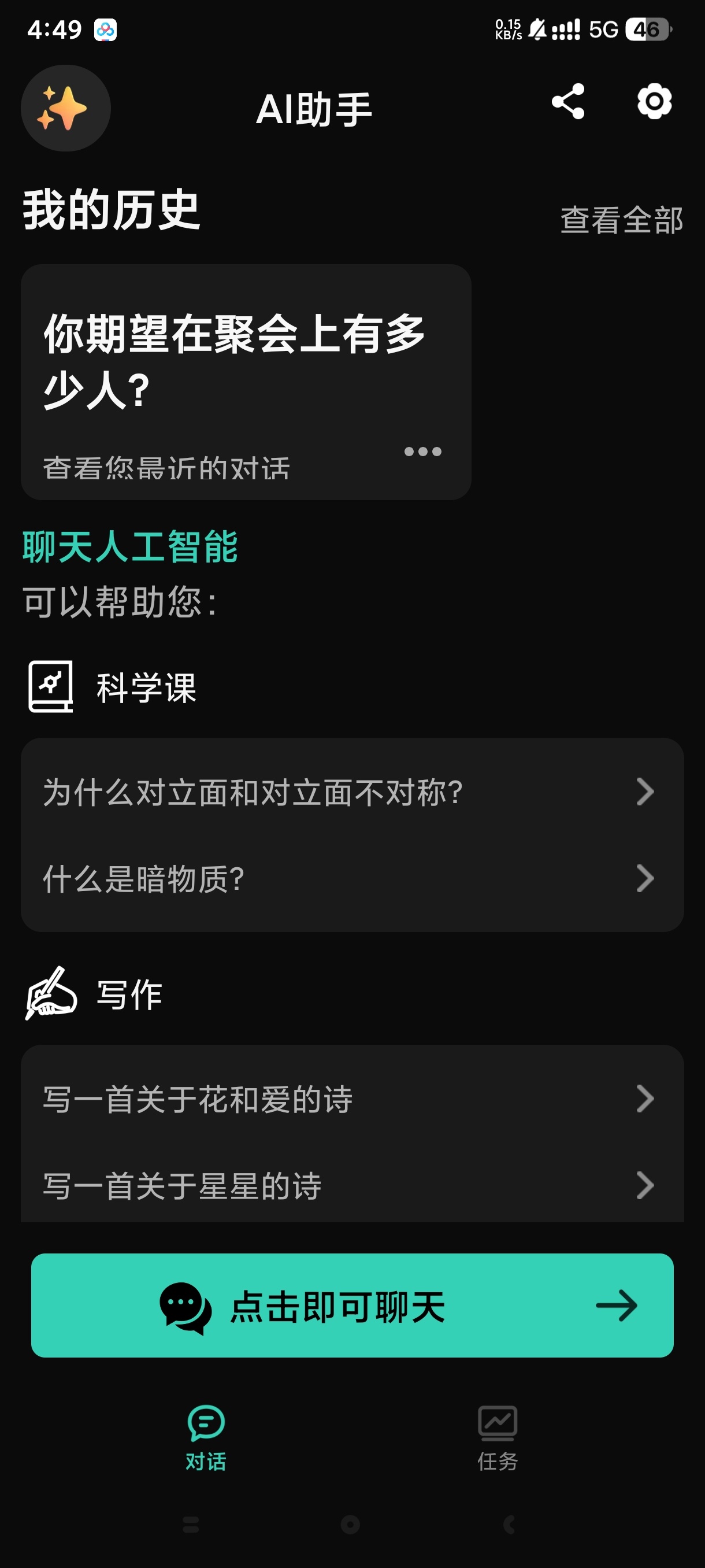Viewport: 705px width, 1568px height.
Task: Tap 查看全部 to view all history
Action: 621,220
